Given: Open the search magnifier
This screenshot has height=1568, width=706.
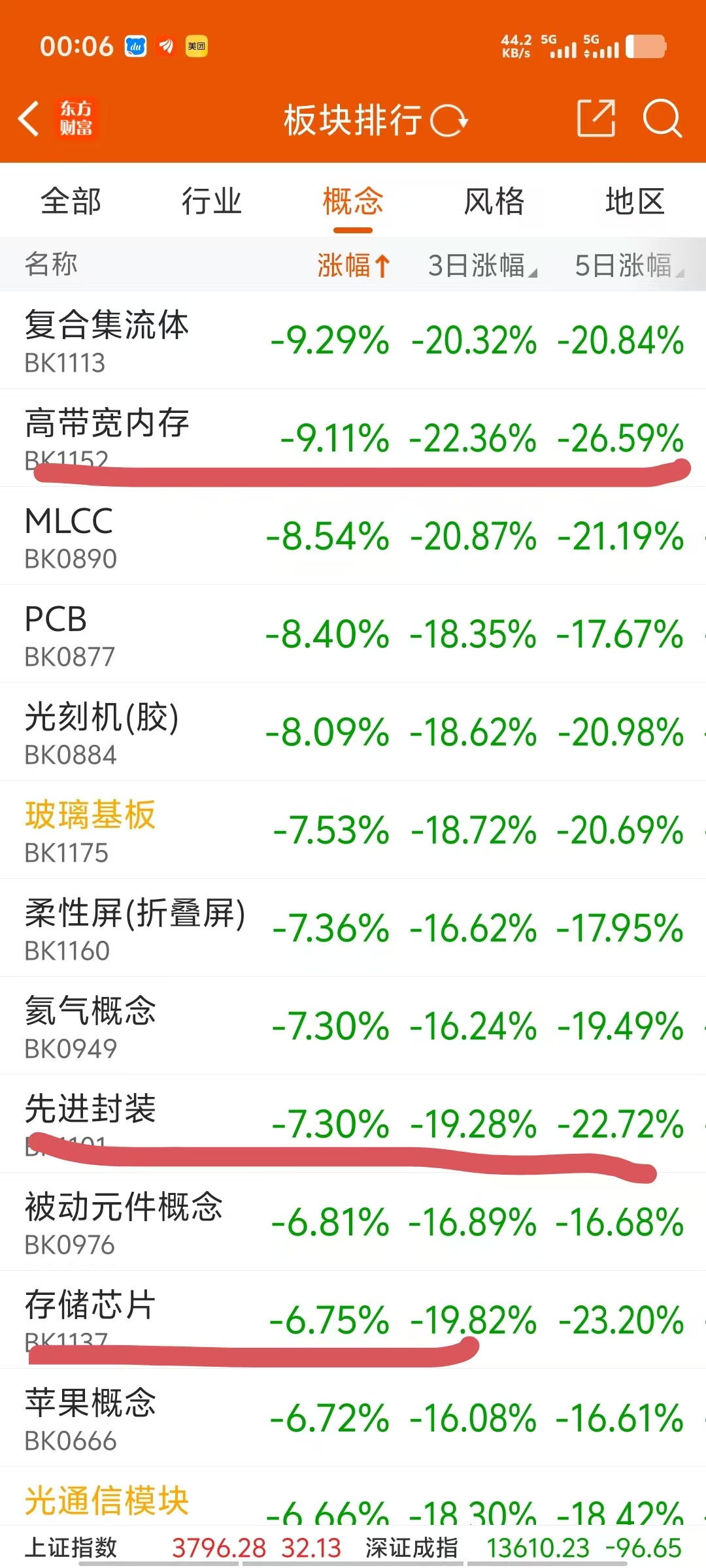Looking at the screenshot, I should 662,119.
